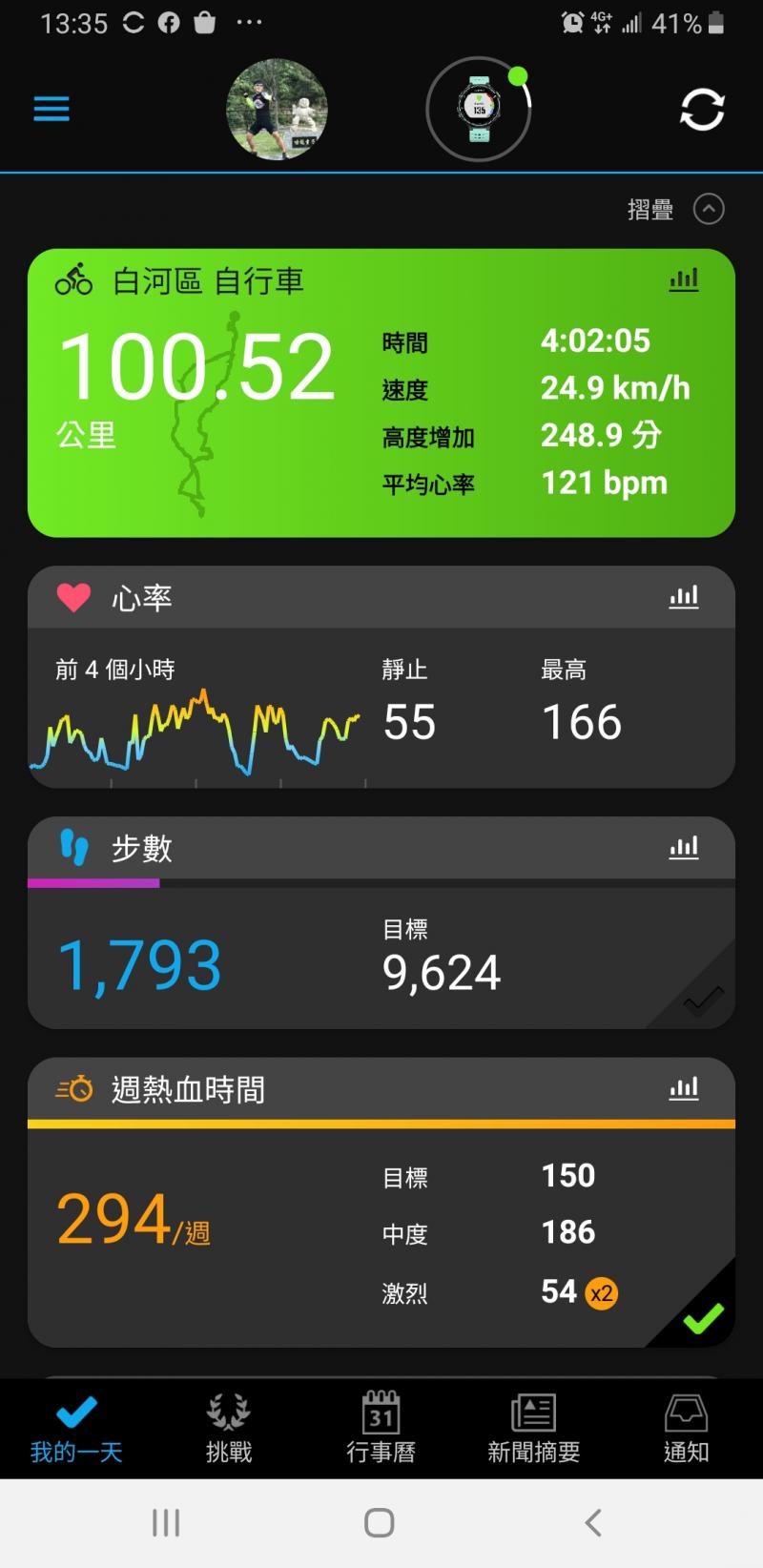The height and width of the screenshot is (1568, 763).
Task: Tap the system home button
Action: pos(380,1522)
